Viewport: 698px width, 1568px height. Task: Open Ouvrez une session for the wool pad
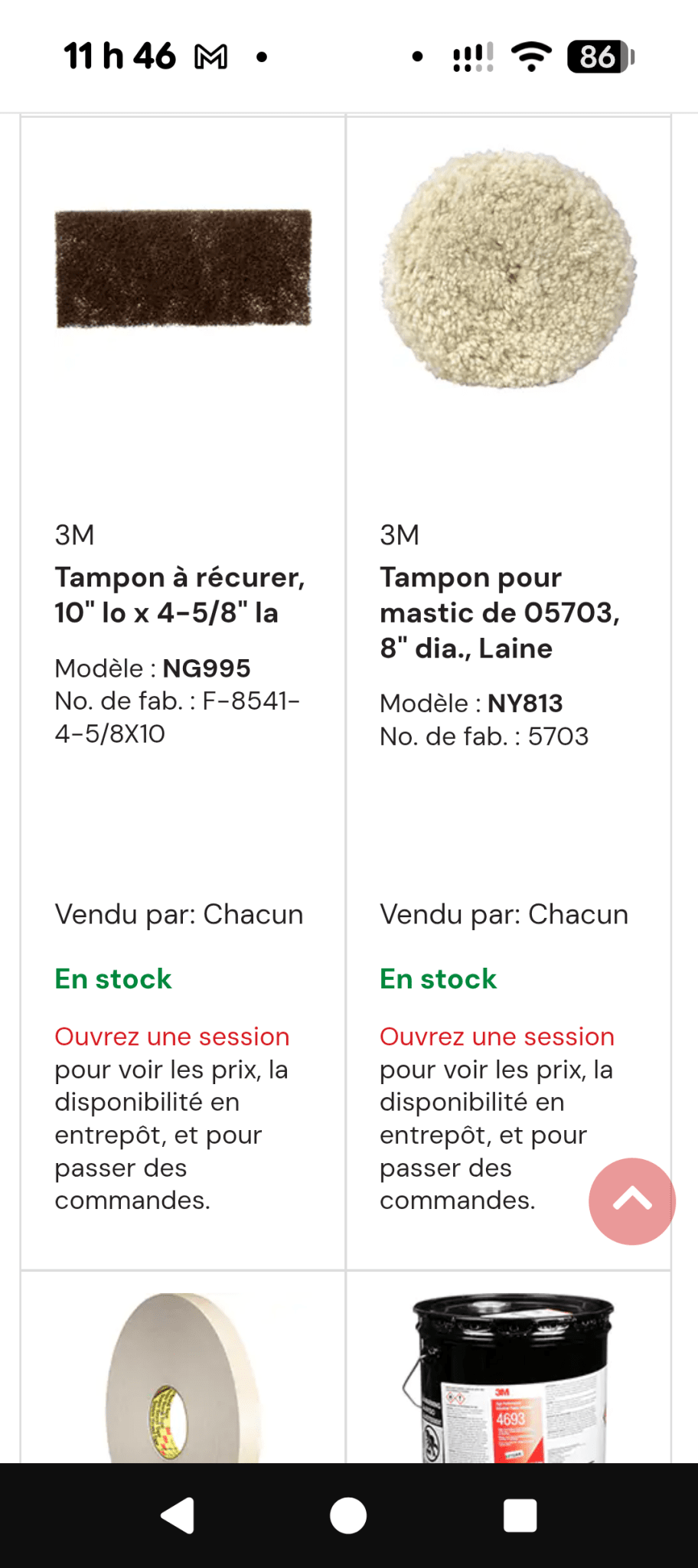[x=497, y=1036]
